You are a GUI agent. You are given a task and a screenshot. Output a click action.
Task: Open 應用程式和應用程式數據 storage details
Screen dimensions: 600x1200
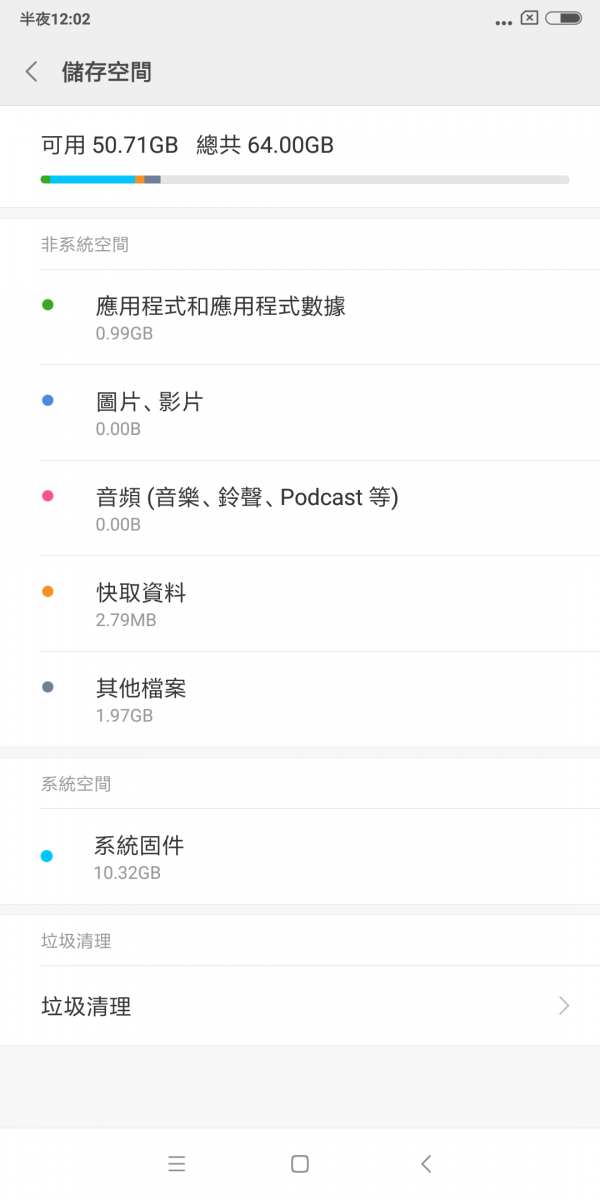click(x=300, y=317)
